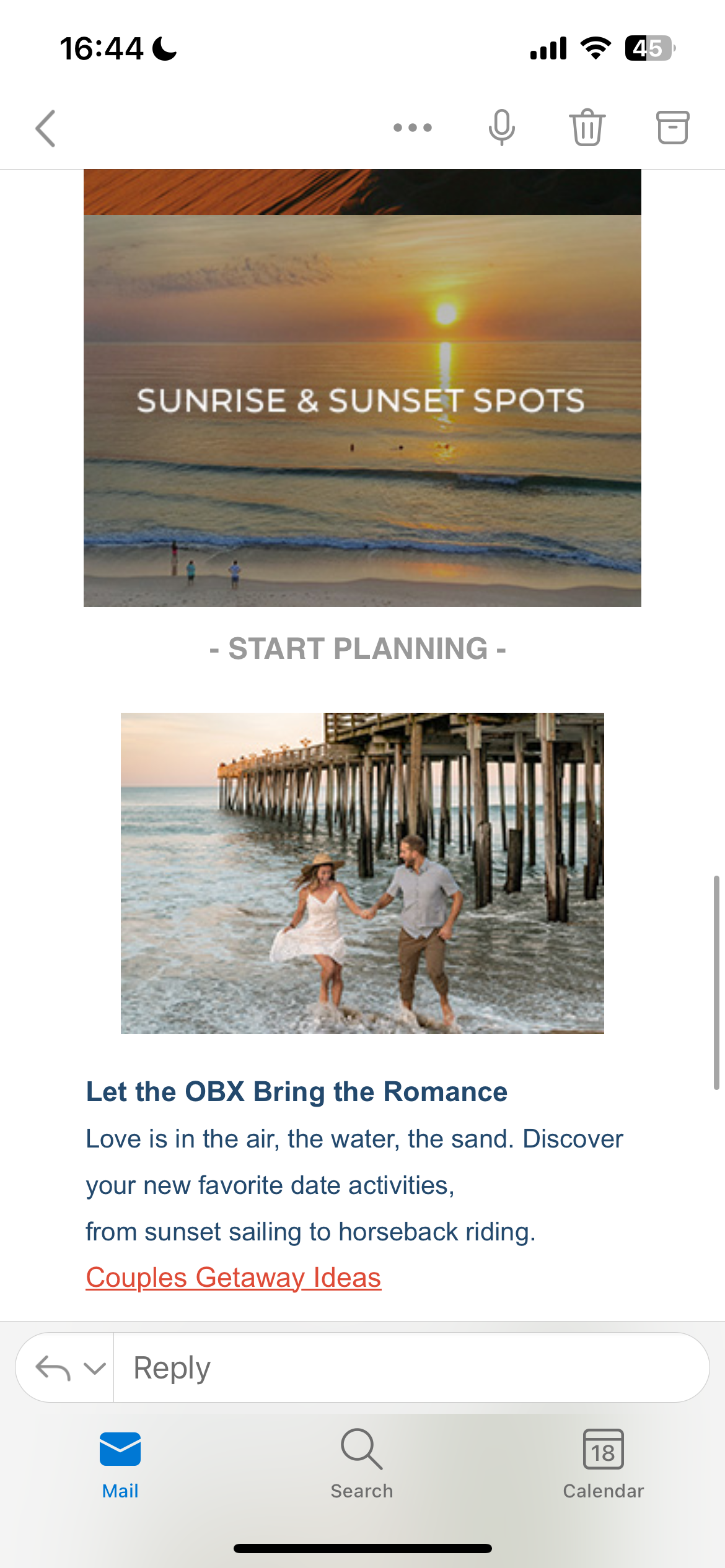Switch to the Calendar tab

coord(603,1464)
